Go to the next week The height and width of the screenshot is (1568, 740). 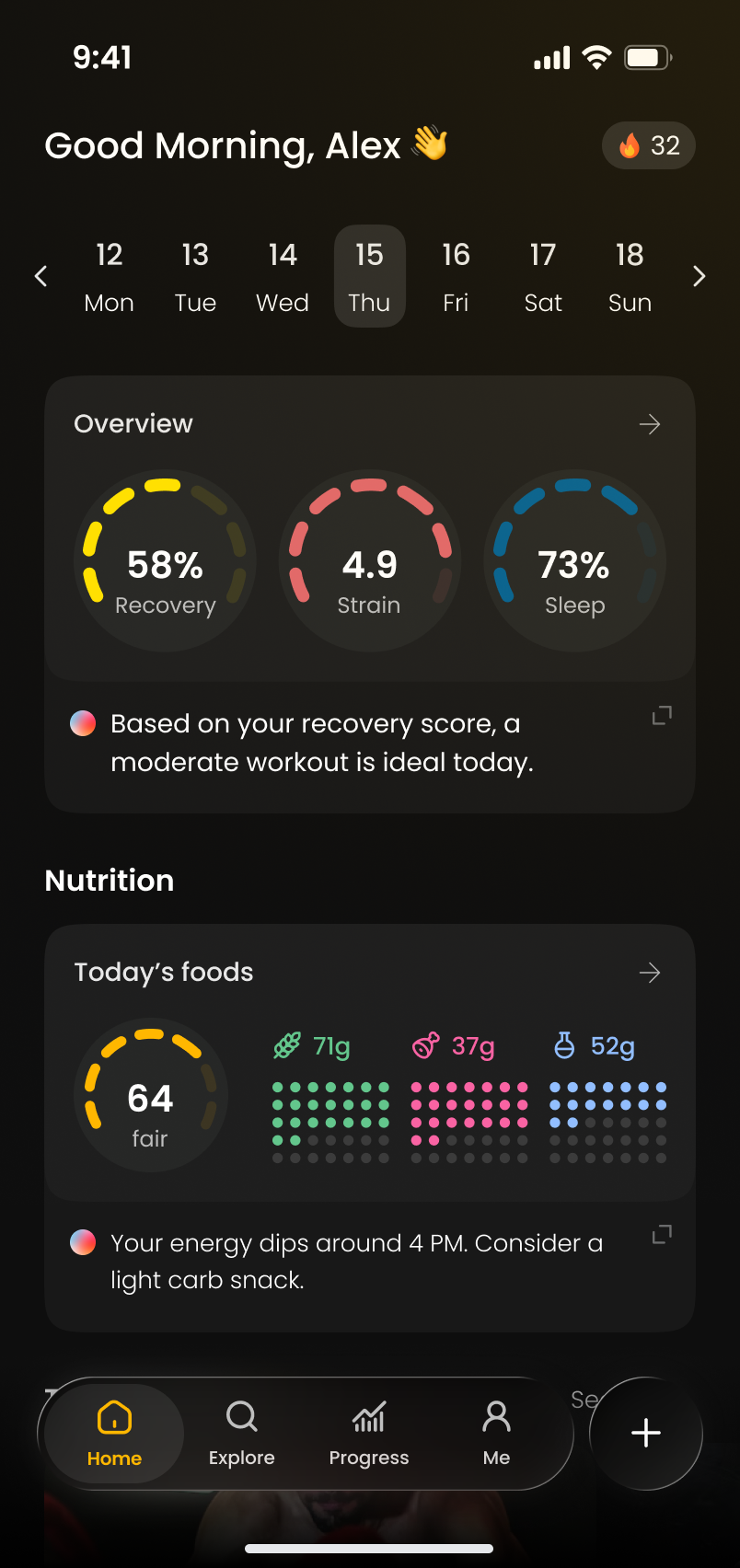[700, 276]
